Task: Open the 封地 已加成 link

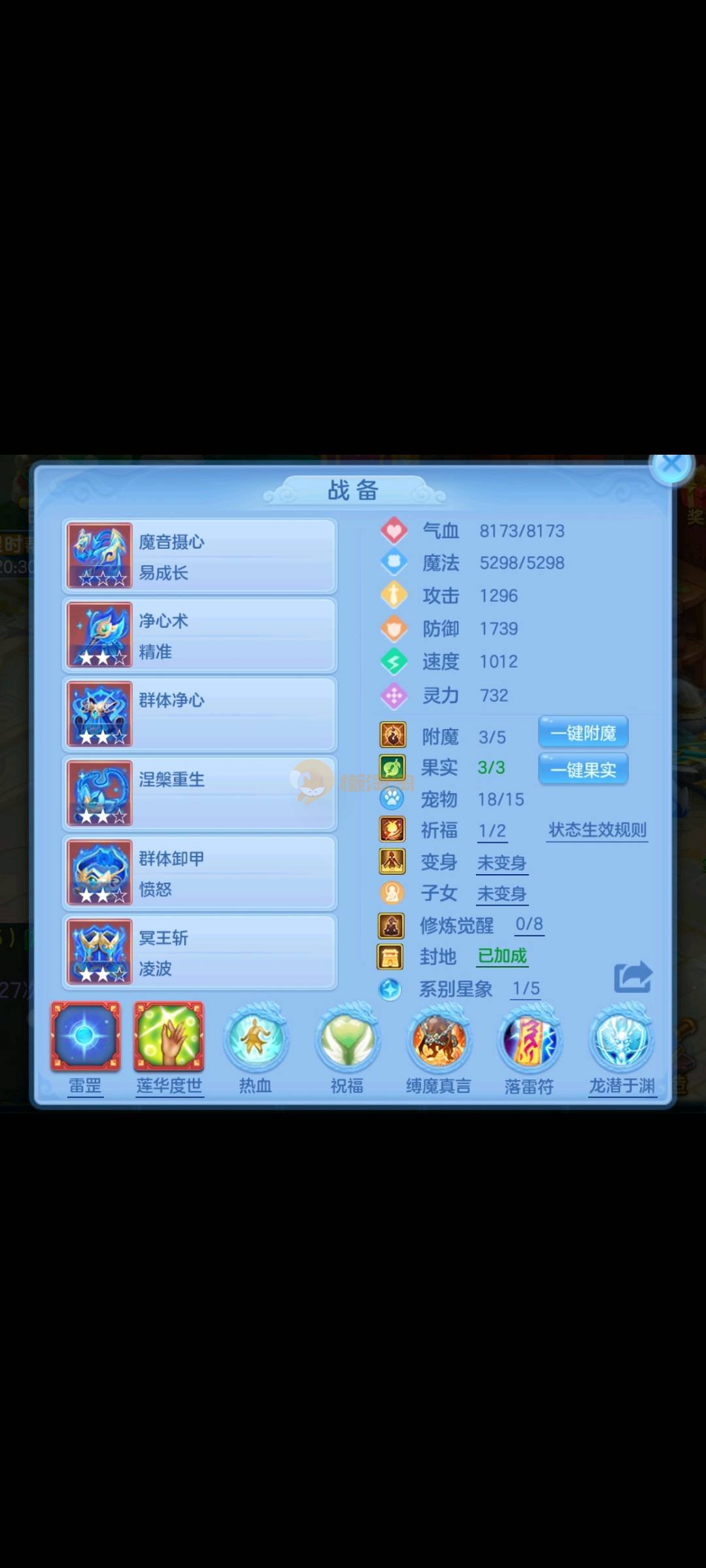Action: click(502, 956)
